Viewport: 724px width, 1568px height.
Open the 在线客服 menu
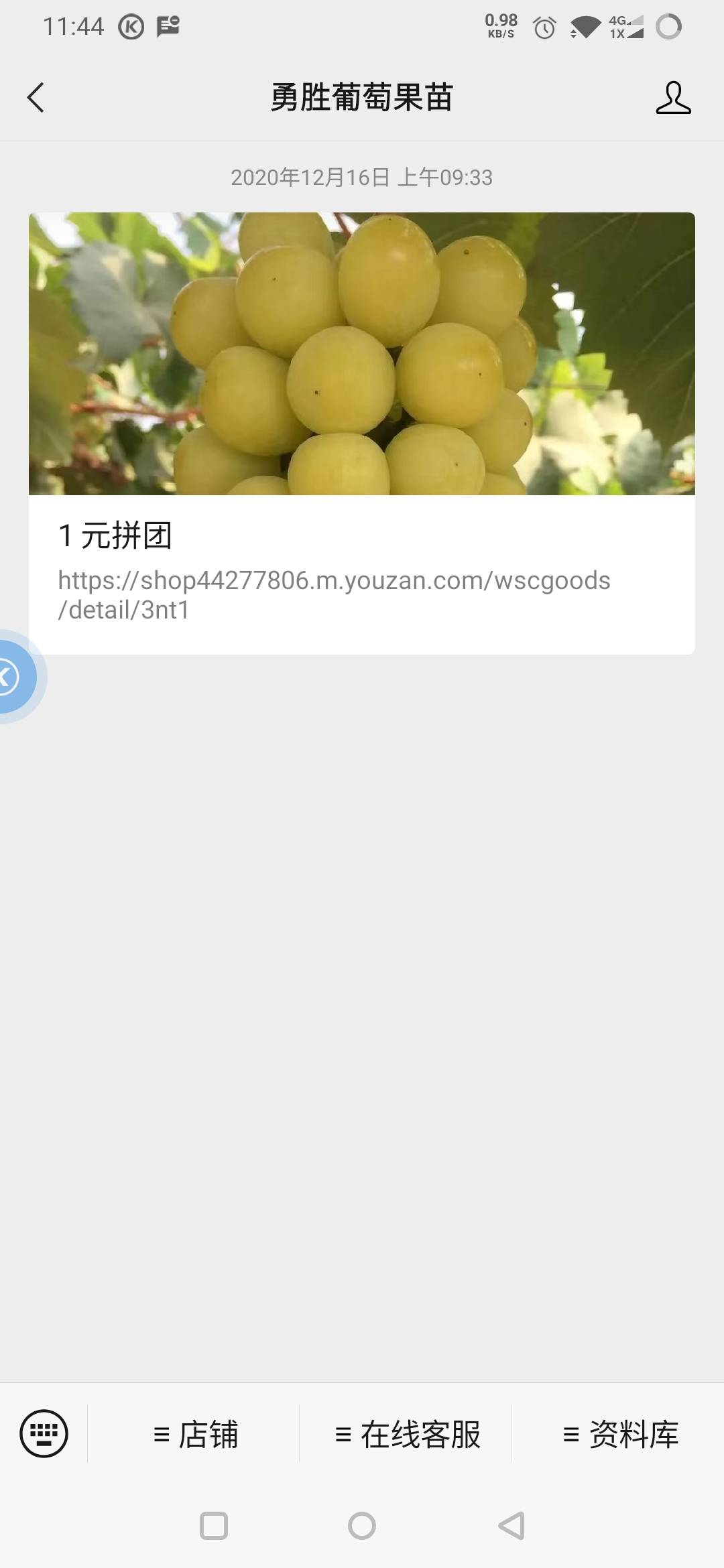407,1435
